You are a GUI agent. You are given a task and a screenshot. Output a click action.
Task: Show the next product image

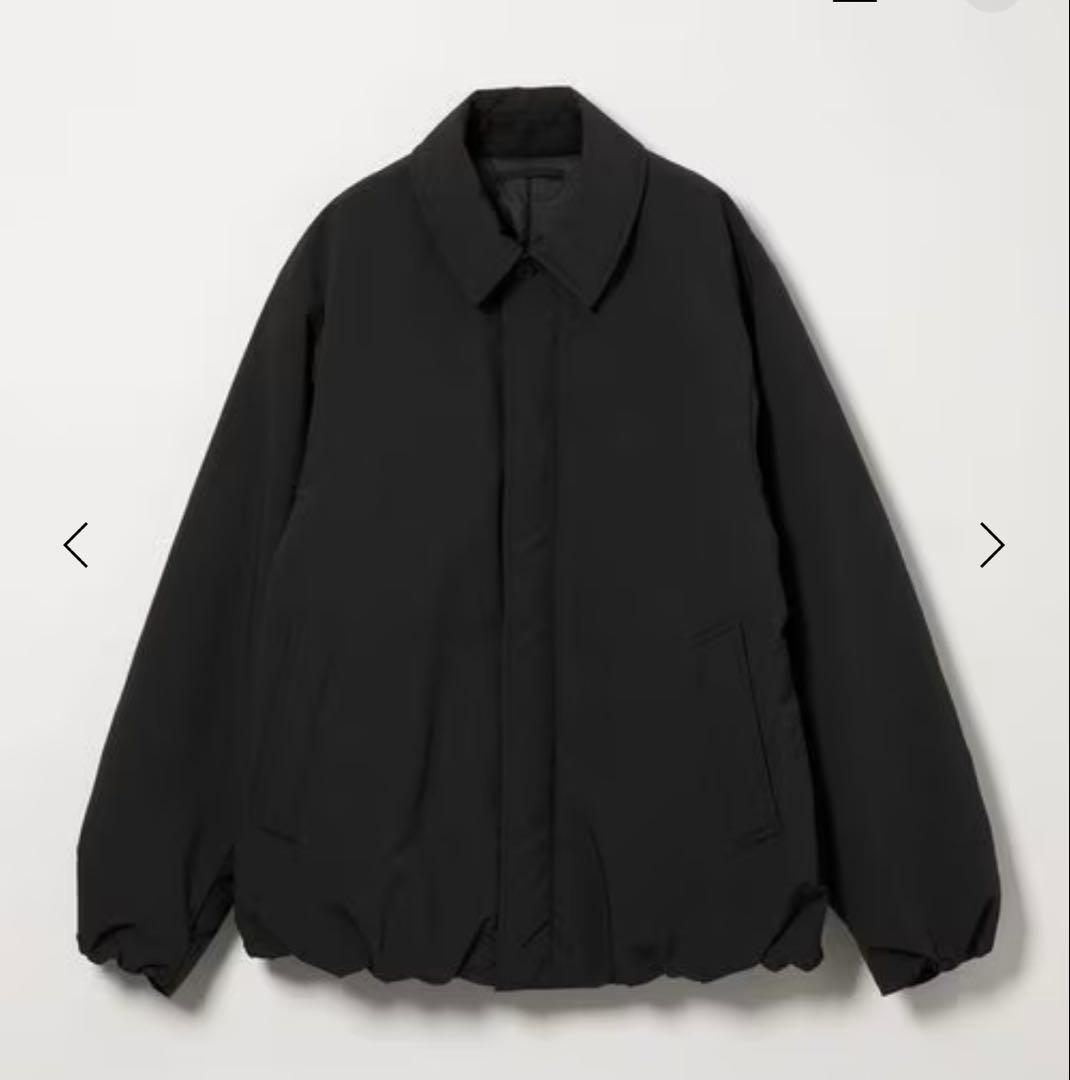click(x=991, y=545)
